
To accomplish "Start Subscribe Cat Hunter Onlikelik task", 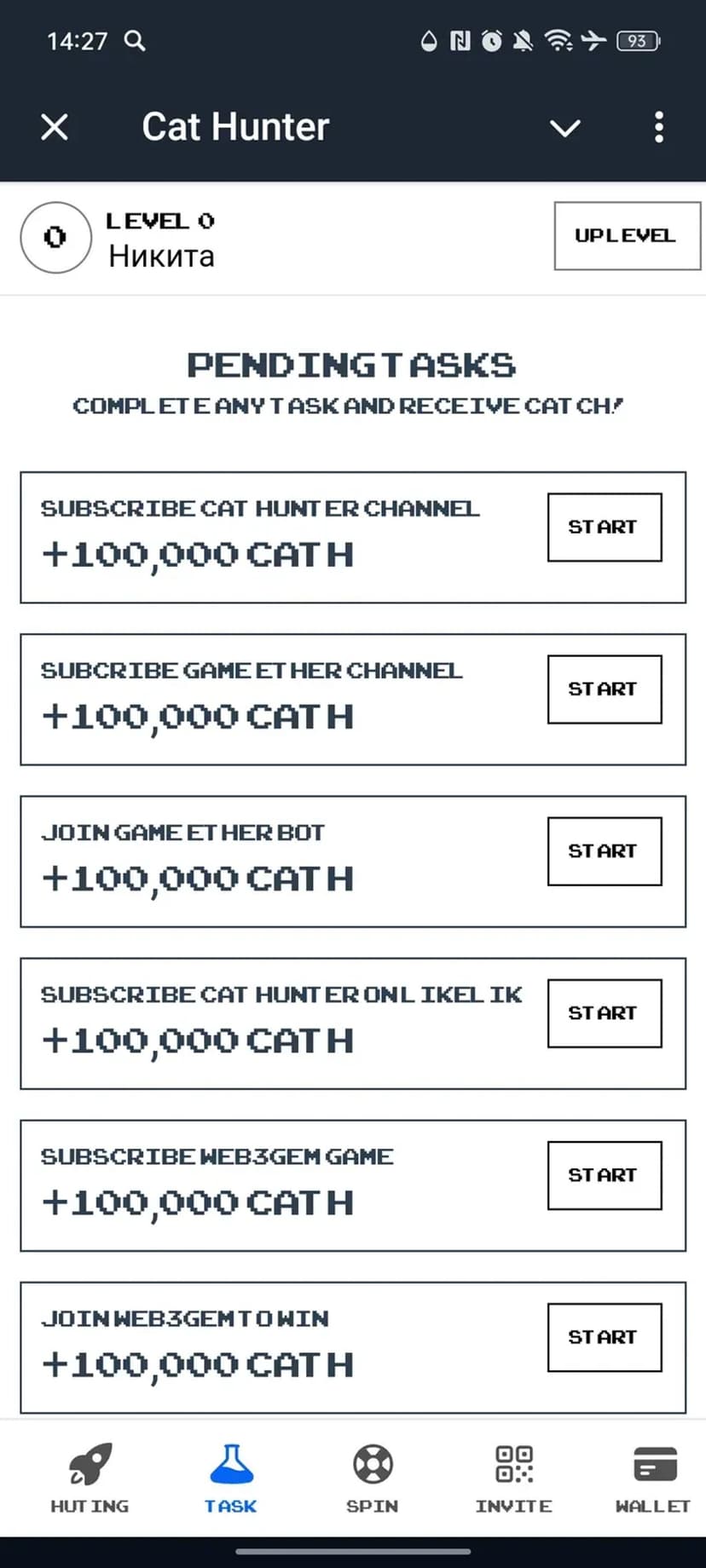I will click(x=604, y=1012).
